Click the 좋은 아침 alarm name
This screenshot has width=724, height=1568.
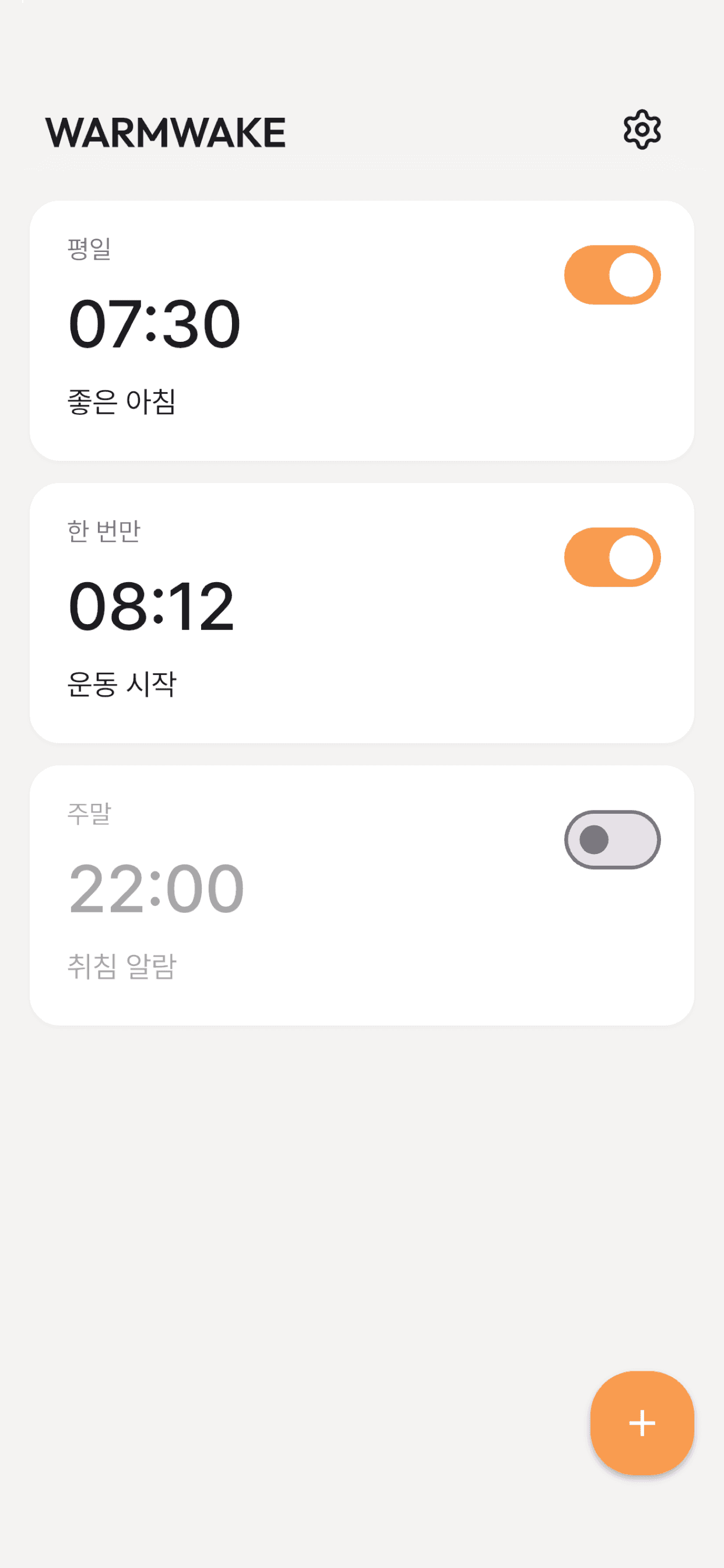coord(122,400)
